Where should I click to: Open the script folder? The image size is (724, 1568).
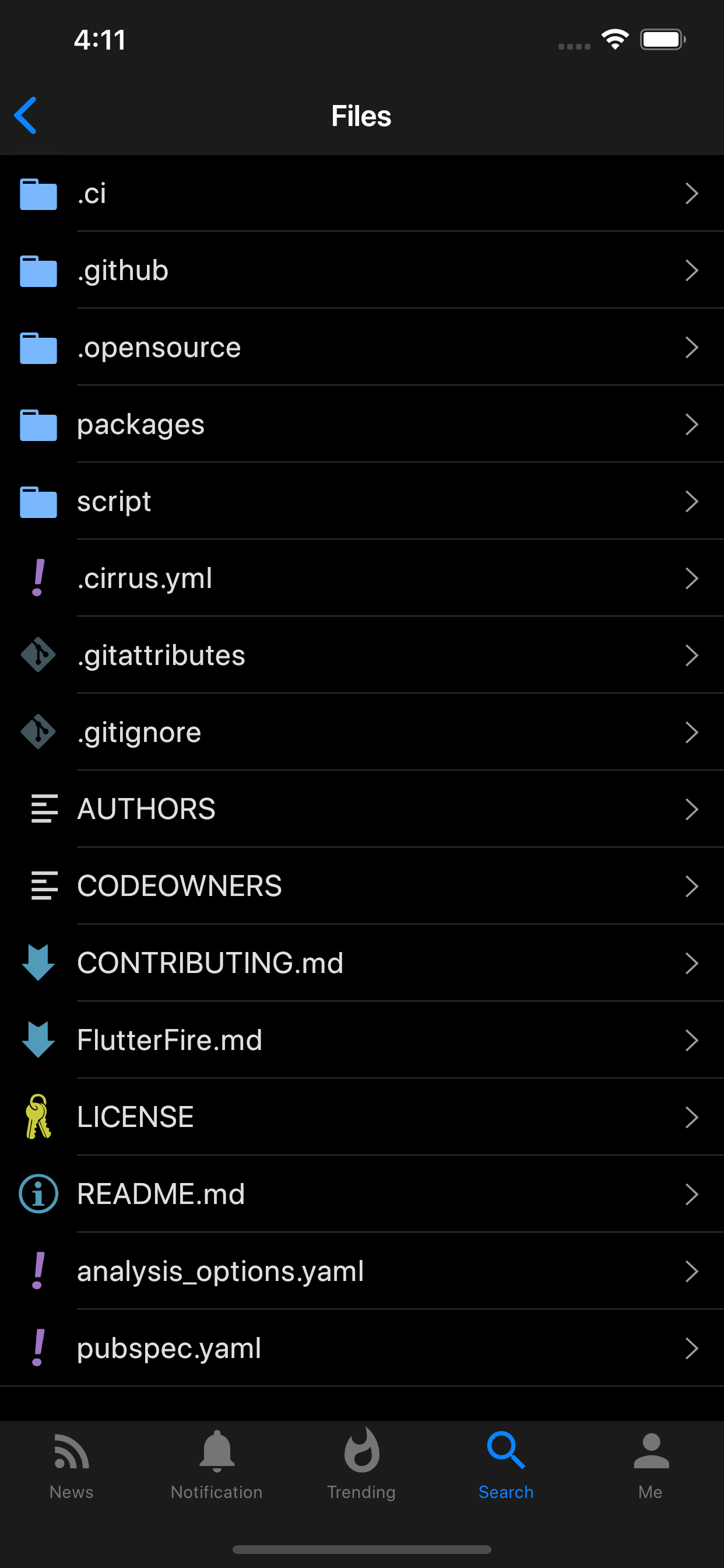pyautogui.click(x=362, y=501)
